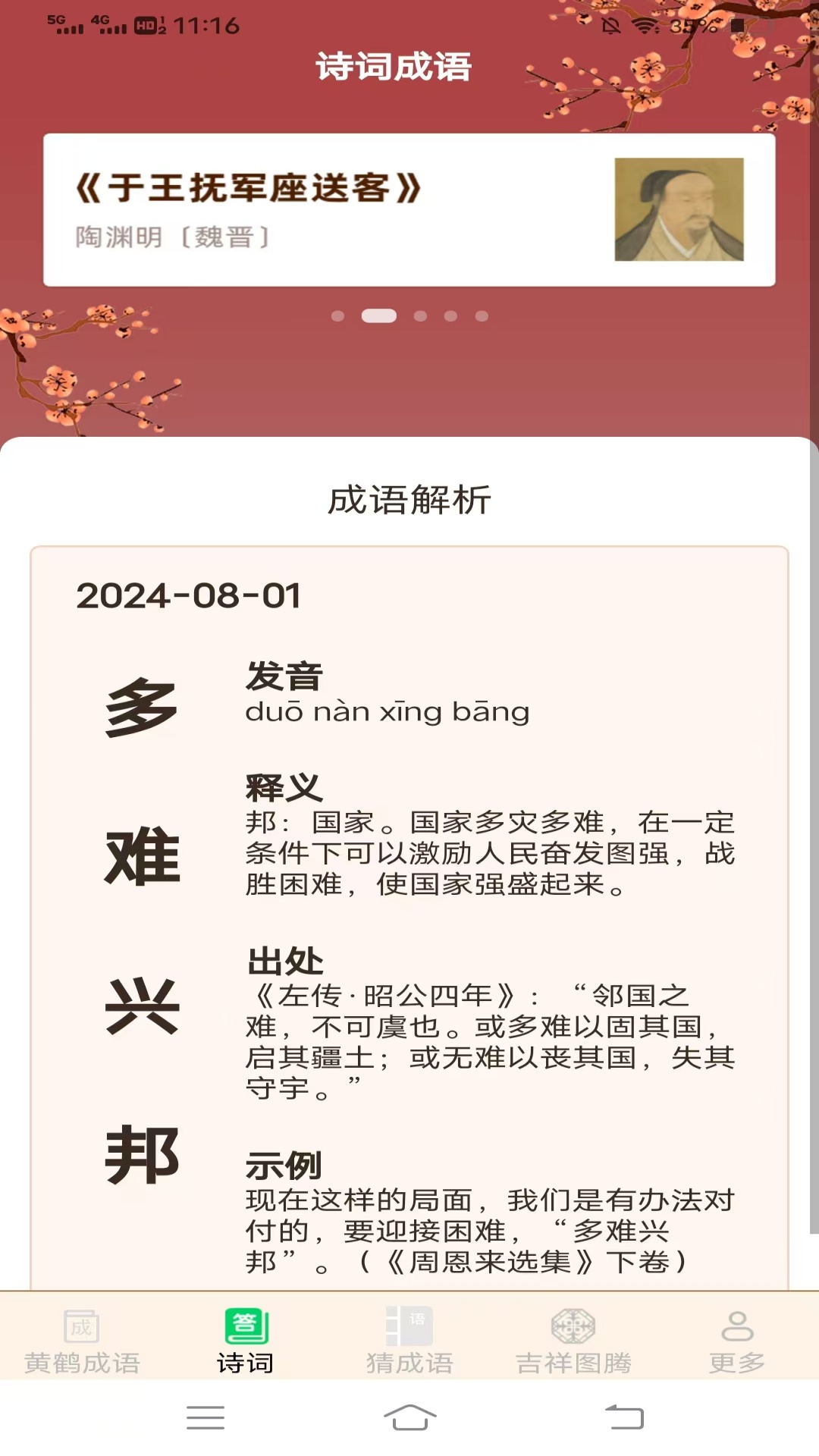Tap the system back button

[x=624, y=1417]
